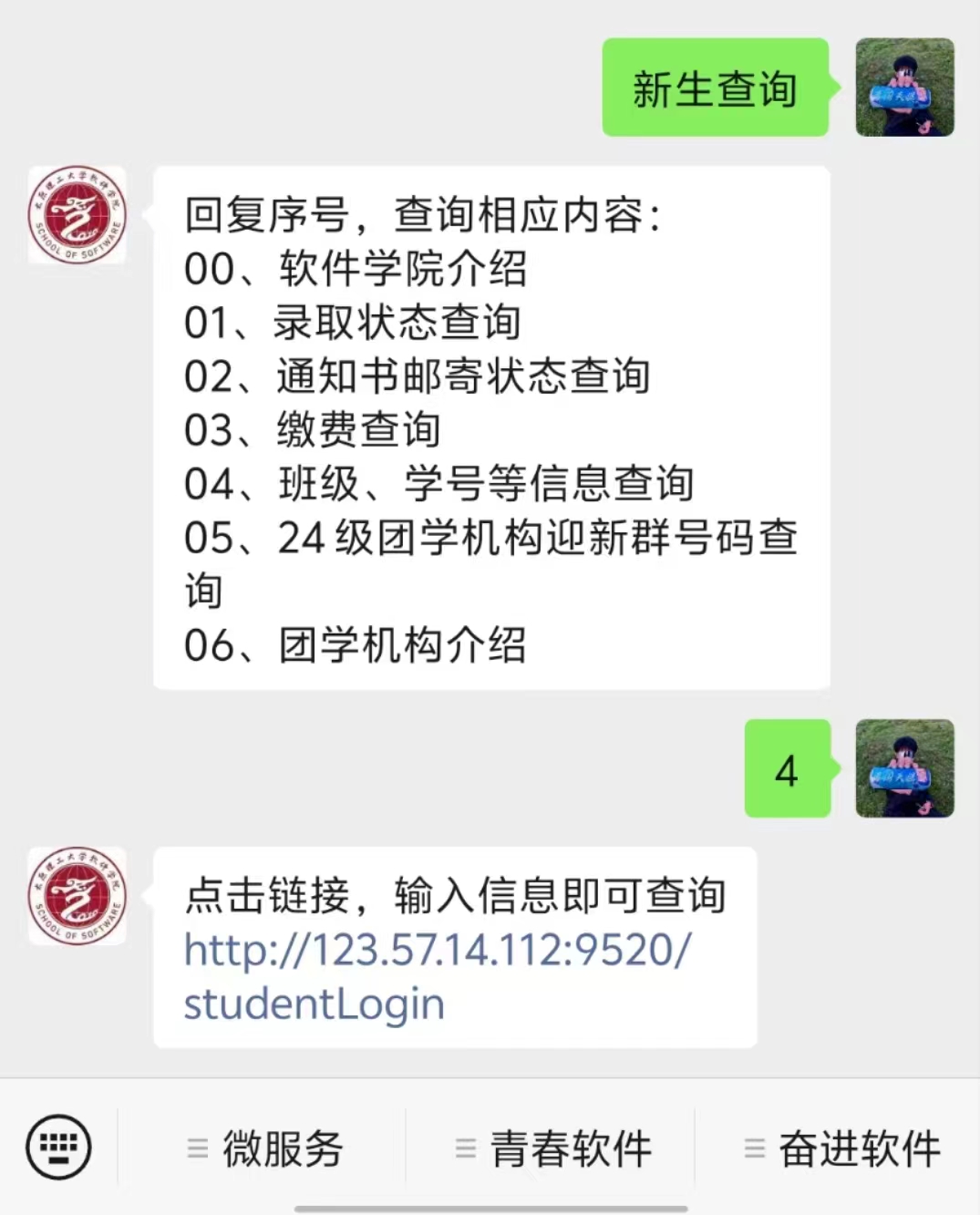
Task: Tap my avatar beside the 新生查询 message
Action: [x=904, y=88]
